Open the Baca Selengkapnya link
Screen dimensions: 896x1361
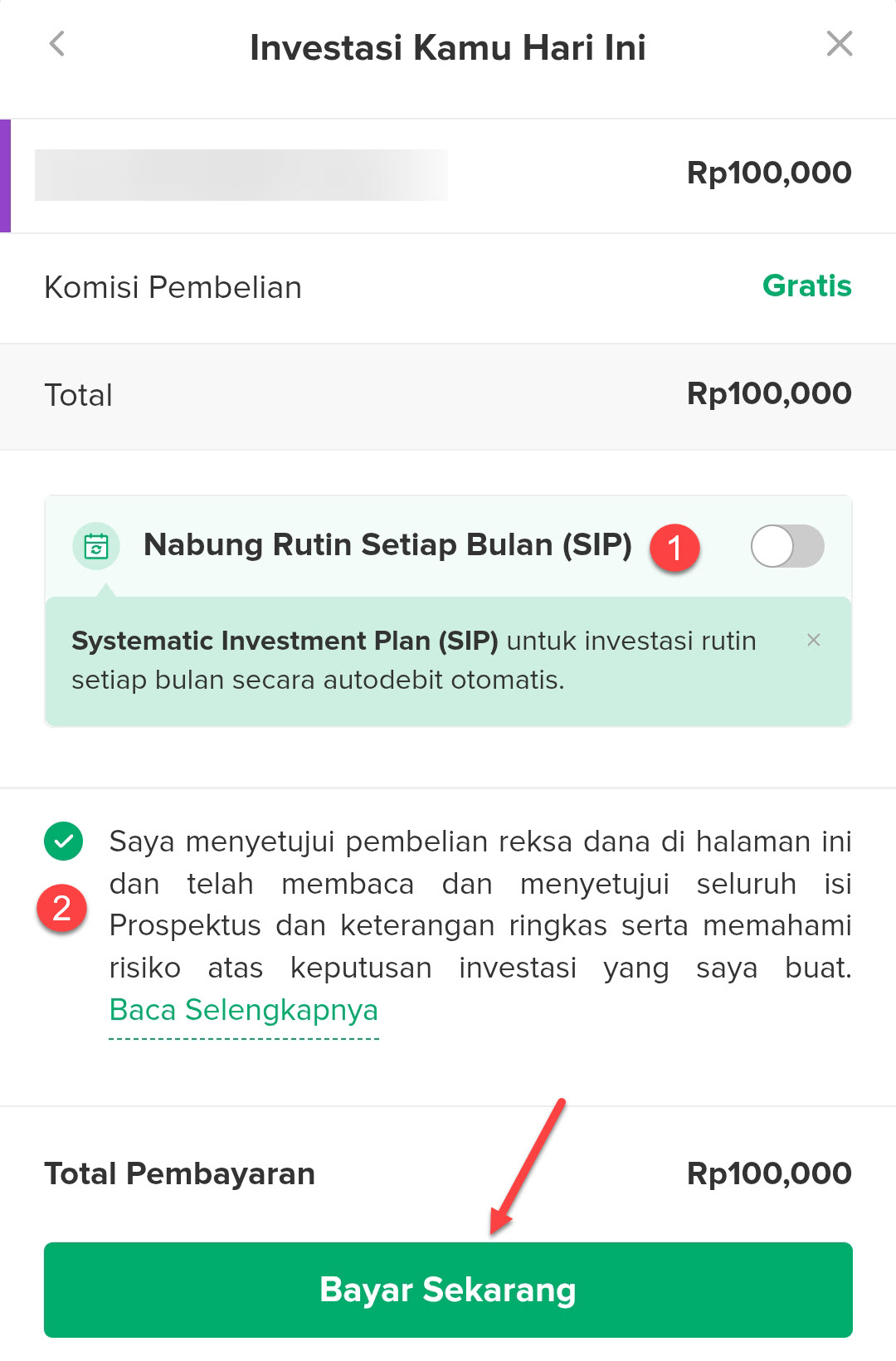point(243,1011)
